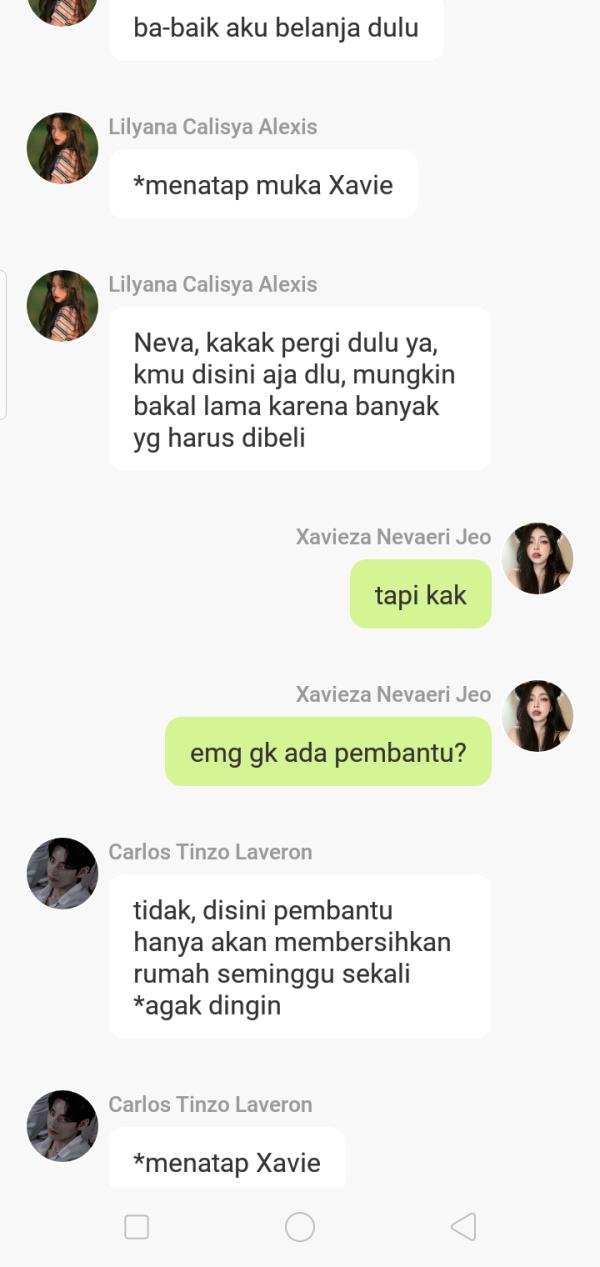
Task: Go back using the system back button
Action: click(x=463, y=1227)
